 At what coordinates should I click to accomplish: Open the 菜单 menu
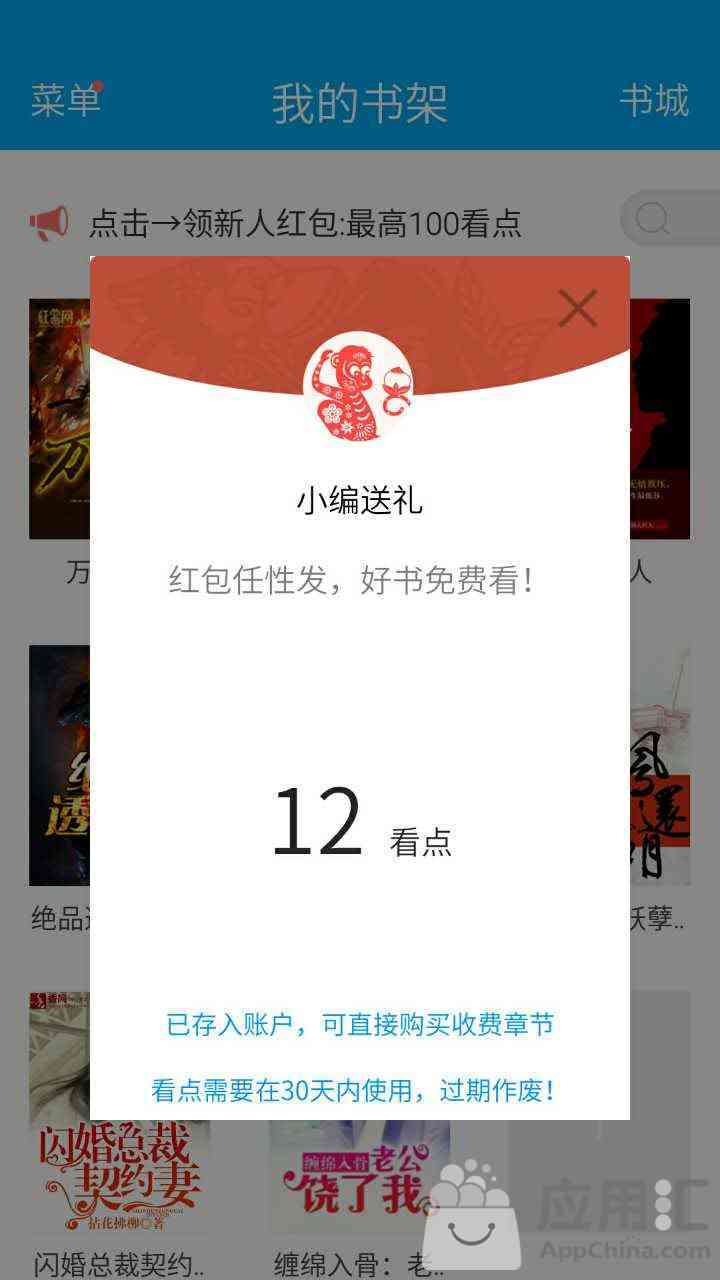[66, 101]
